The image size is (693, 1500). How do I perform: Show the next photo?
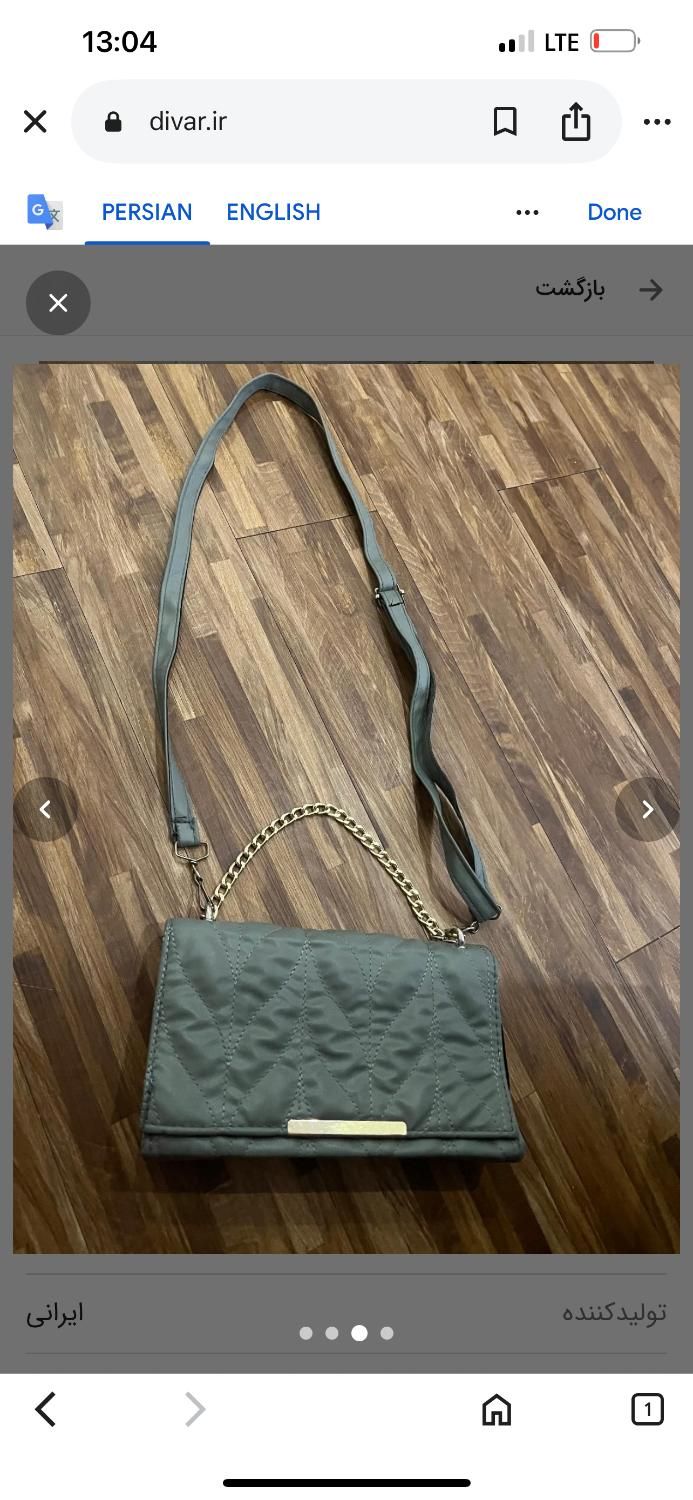[647, 810]
